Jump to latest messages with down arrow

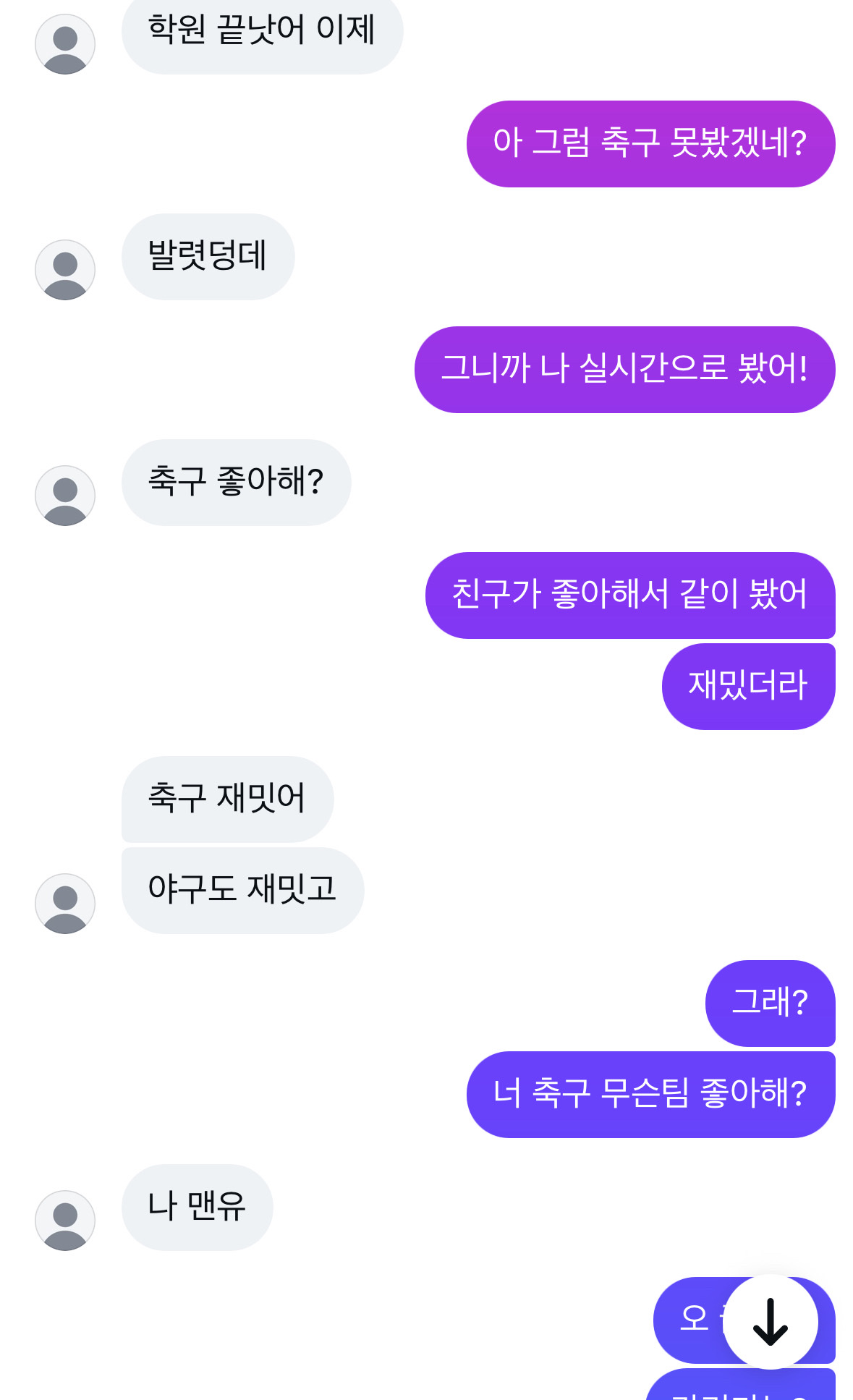pos(770,1321)
